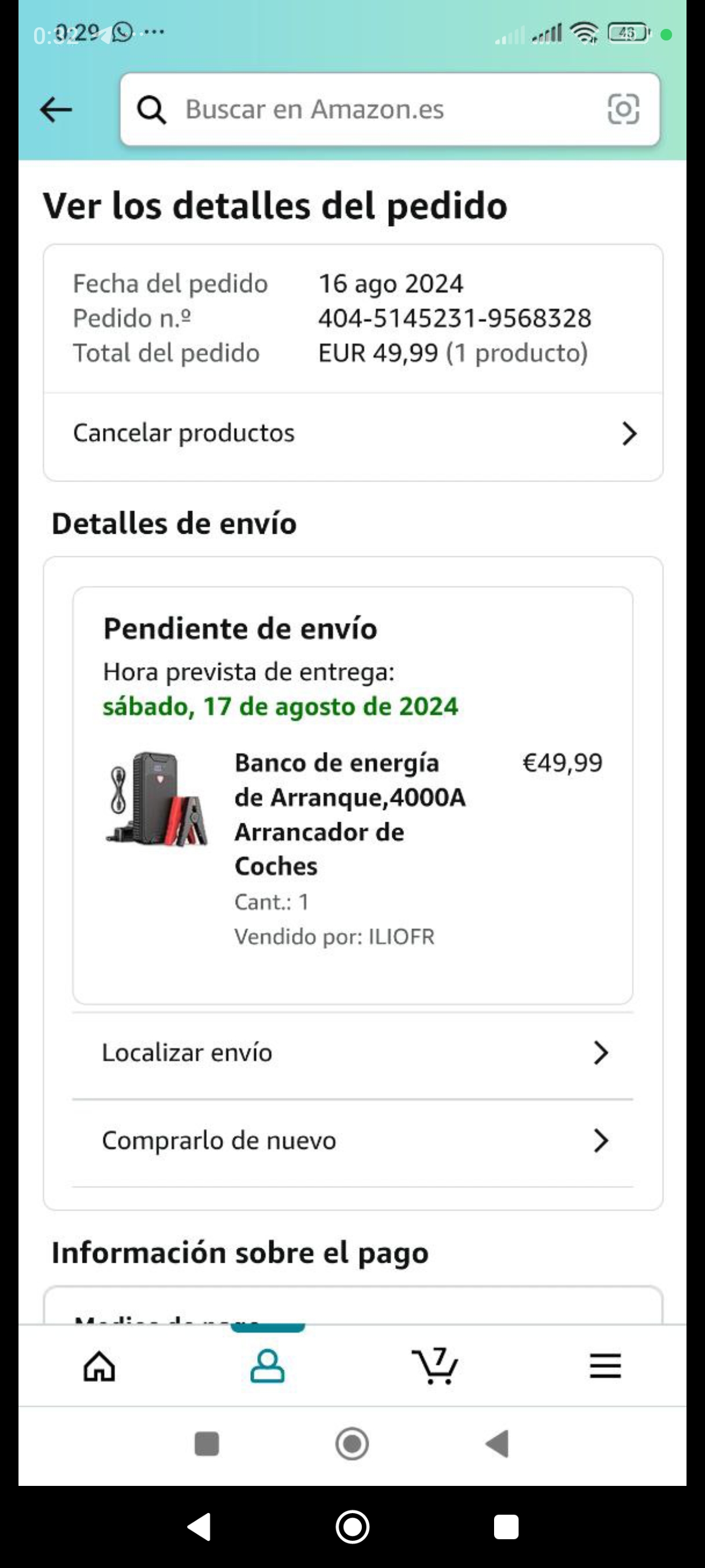
Task: Tap the Buscar en Amazon.es search field
Action: [365, 110]
